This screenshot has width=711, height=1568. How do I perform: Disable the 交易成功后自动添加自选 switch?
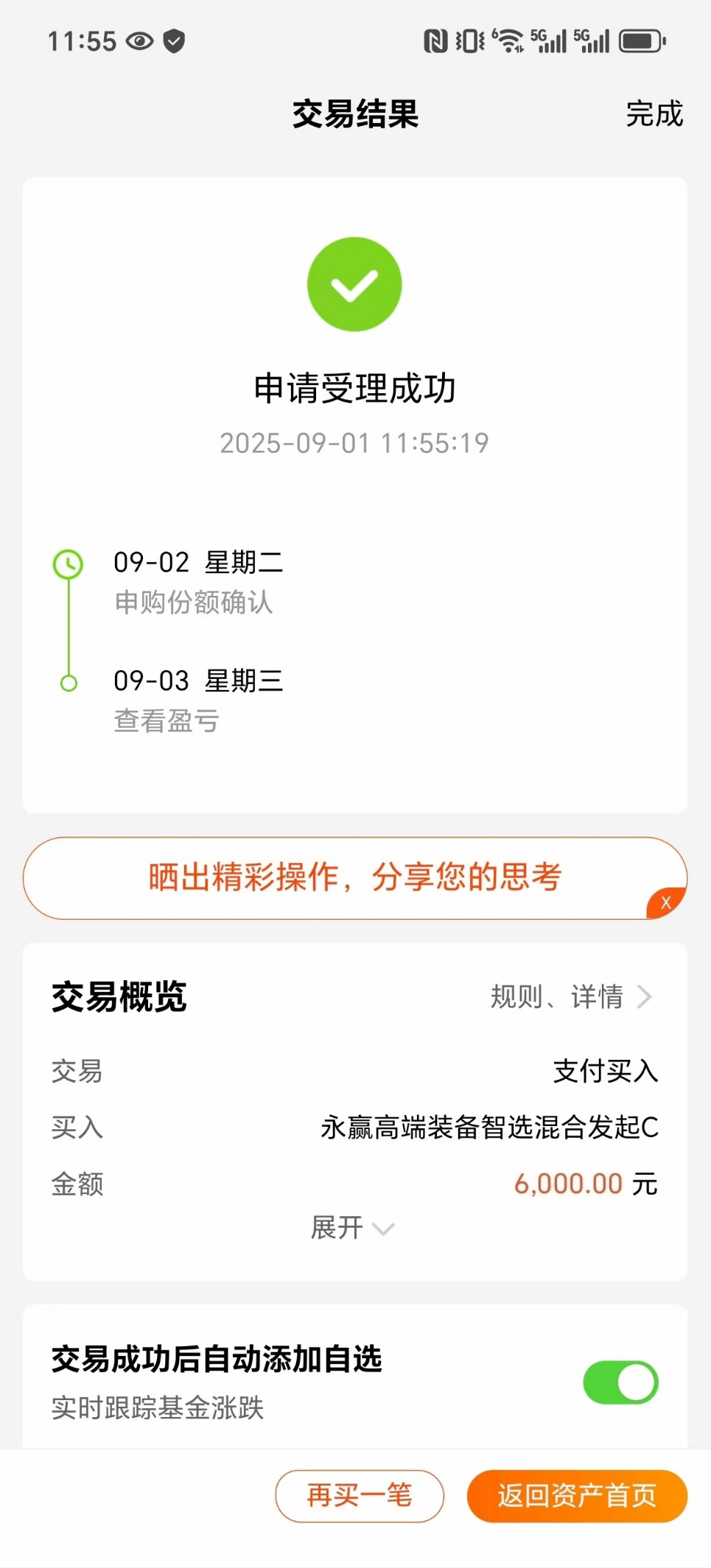620,1382
